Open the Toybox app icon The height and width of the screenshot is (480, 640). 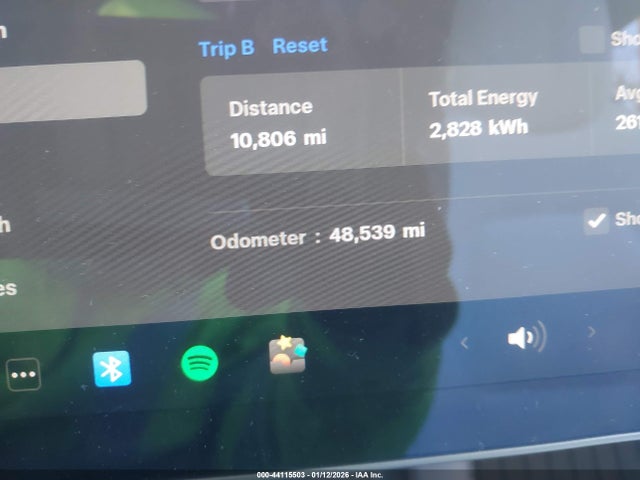(x=287, y=355)
